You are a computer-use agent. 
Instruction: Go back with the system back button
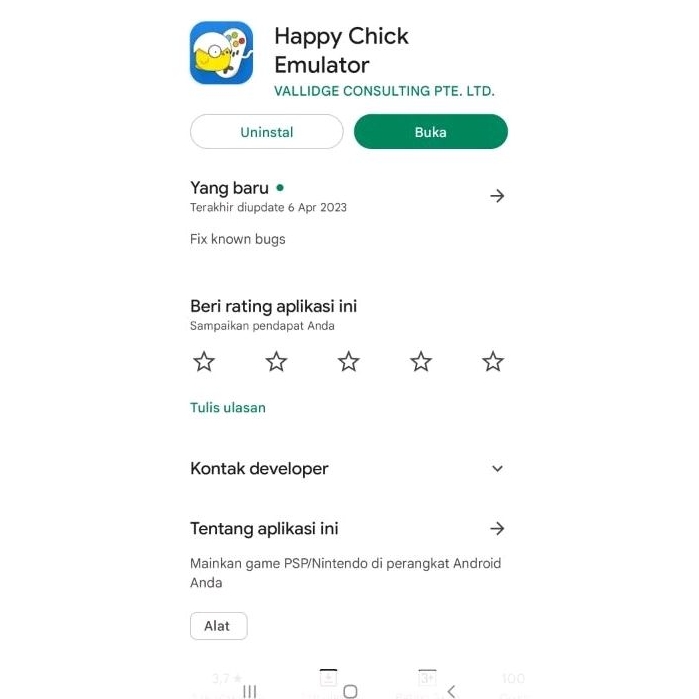(451, 691)
